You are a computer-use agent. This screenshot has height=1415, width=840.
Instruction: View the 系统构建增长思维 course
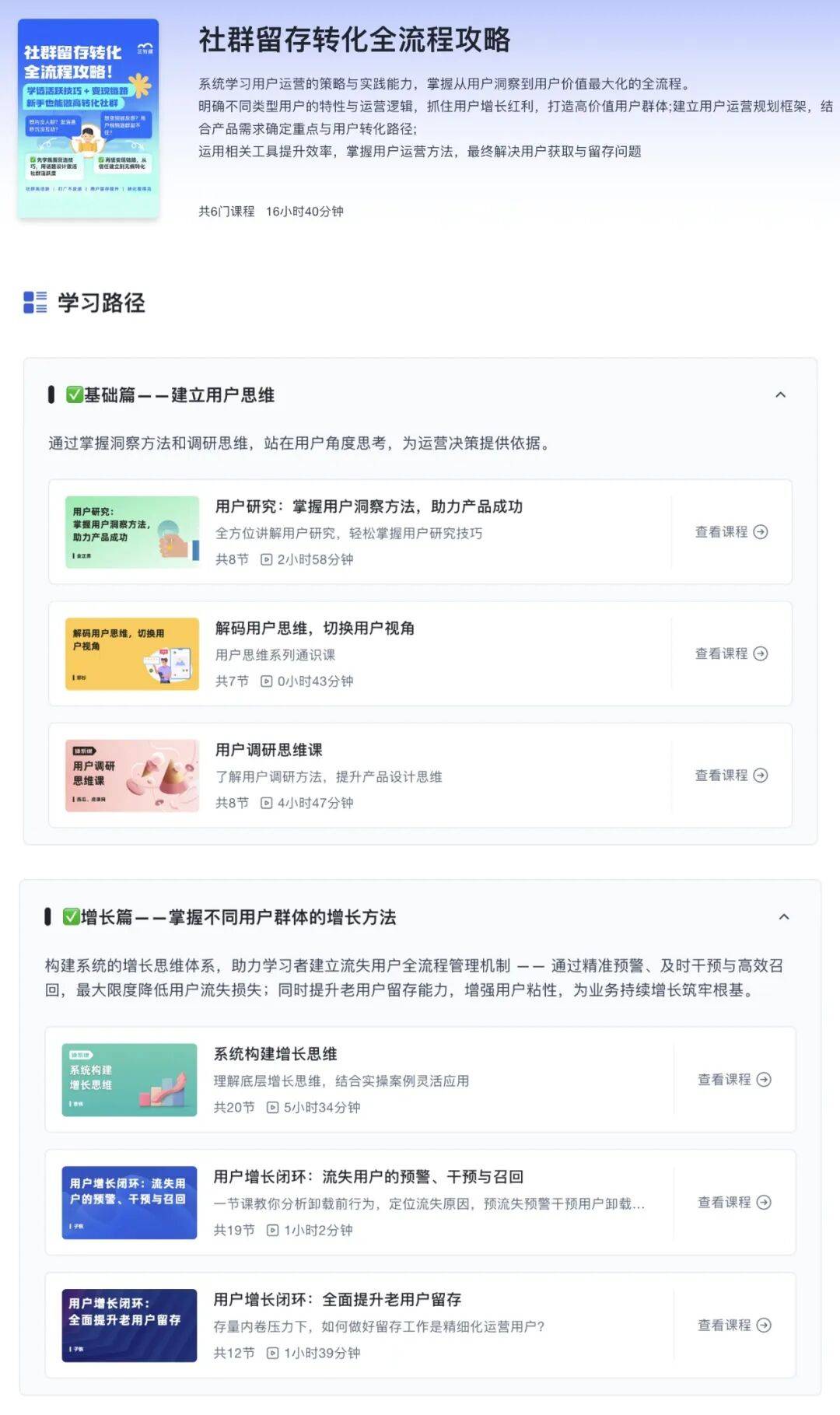click(733, 1080)
